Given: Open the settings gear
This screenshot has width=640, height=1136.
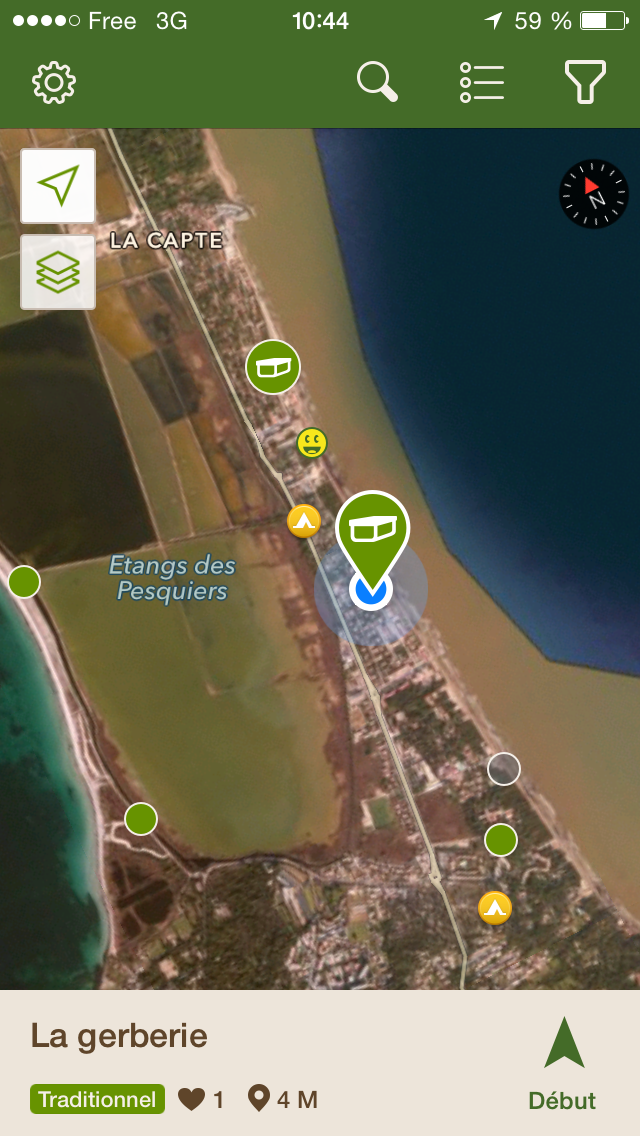Looking at the screenshot, I should point(54,83).
